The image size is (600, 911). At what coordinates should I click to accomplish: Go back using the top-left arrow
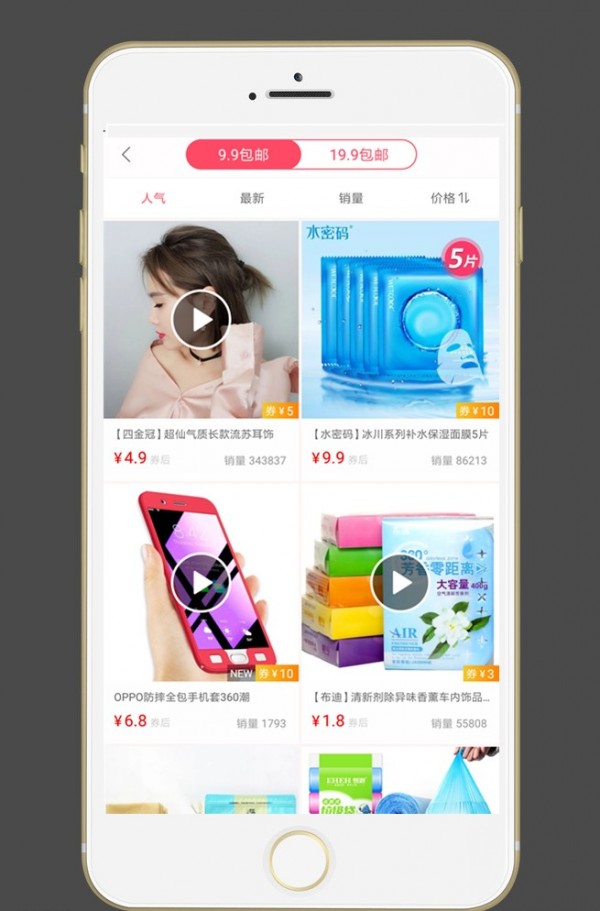126,154
